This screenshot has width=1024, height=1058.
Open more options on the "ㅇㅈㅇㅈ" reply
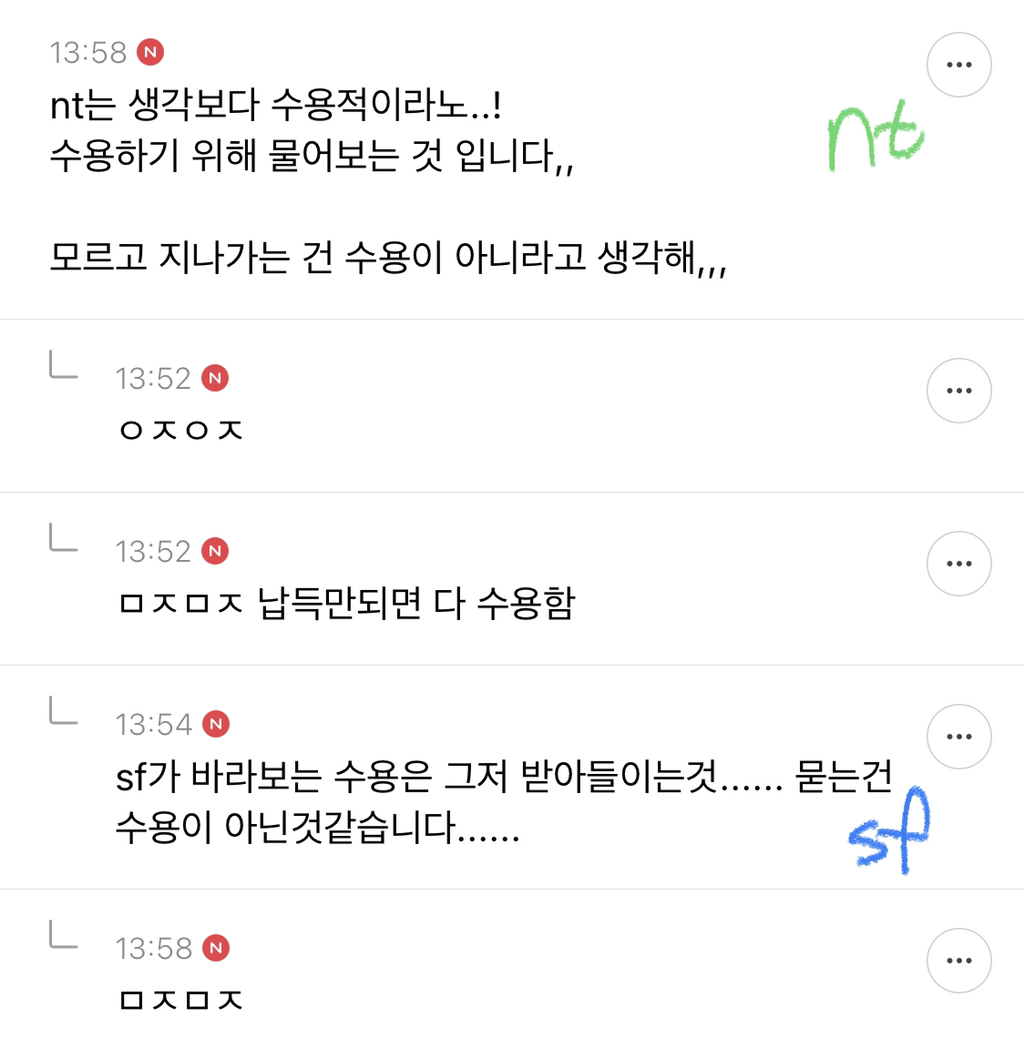959,391
